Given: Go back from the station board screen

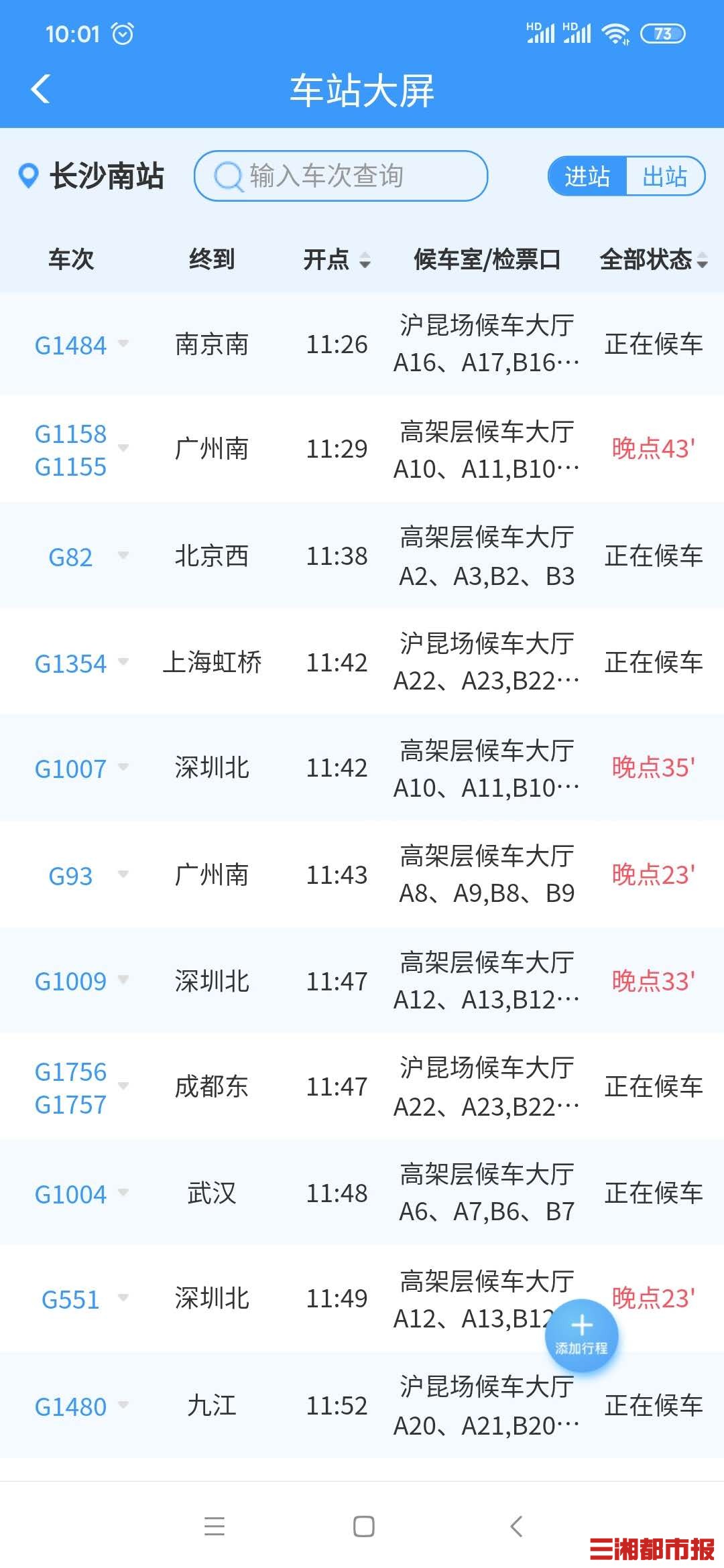Looking at the screenshot, I should click(41, 89).
